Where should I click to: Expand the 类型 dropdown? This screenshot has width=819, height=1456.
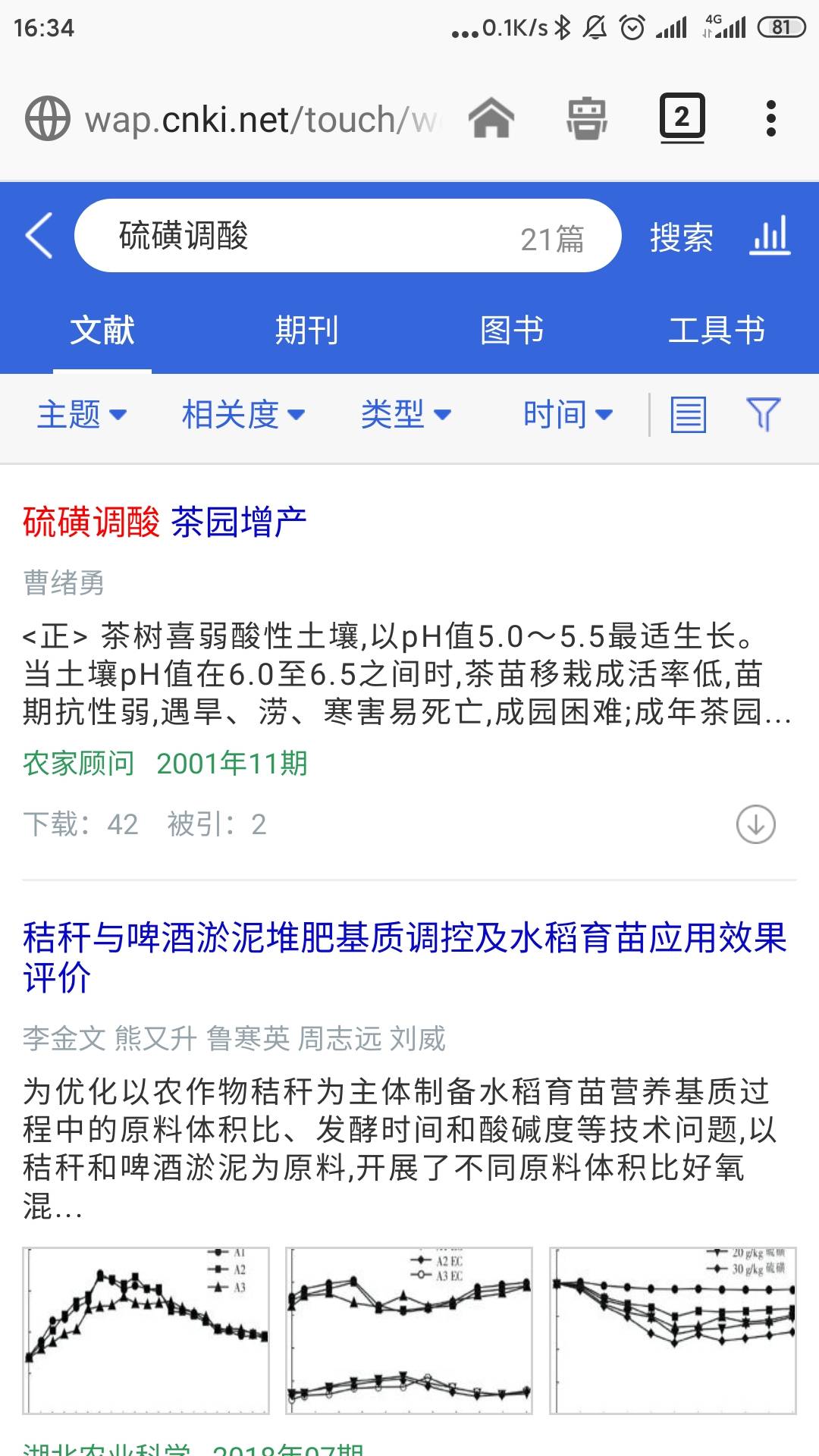(406, 415)
